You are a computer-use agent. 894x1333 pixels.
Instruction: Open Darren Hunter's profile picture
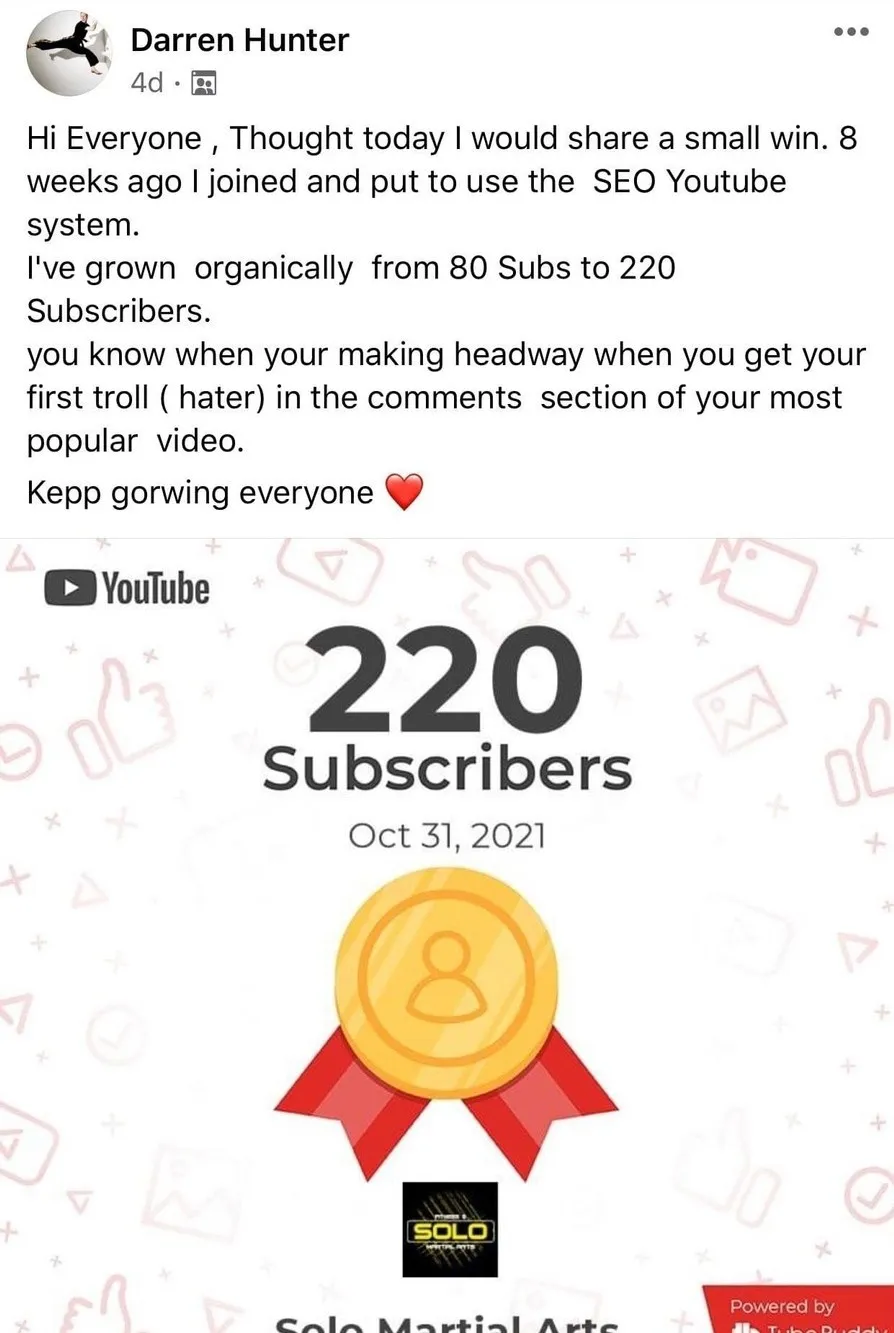(x=69, y=54)
